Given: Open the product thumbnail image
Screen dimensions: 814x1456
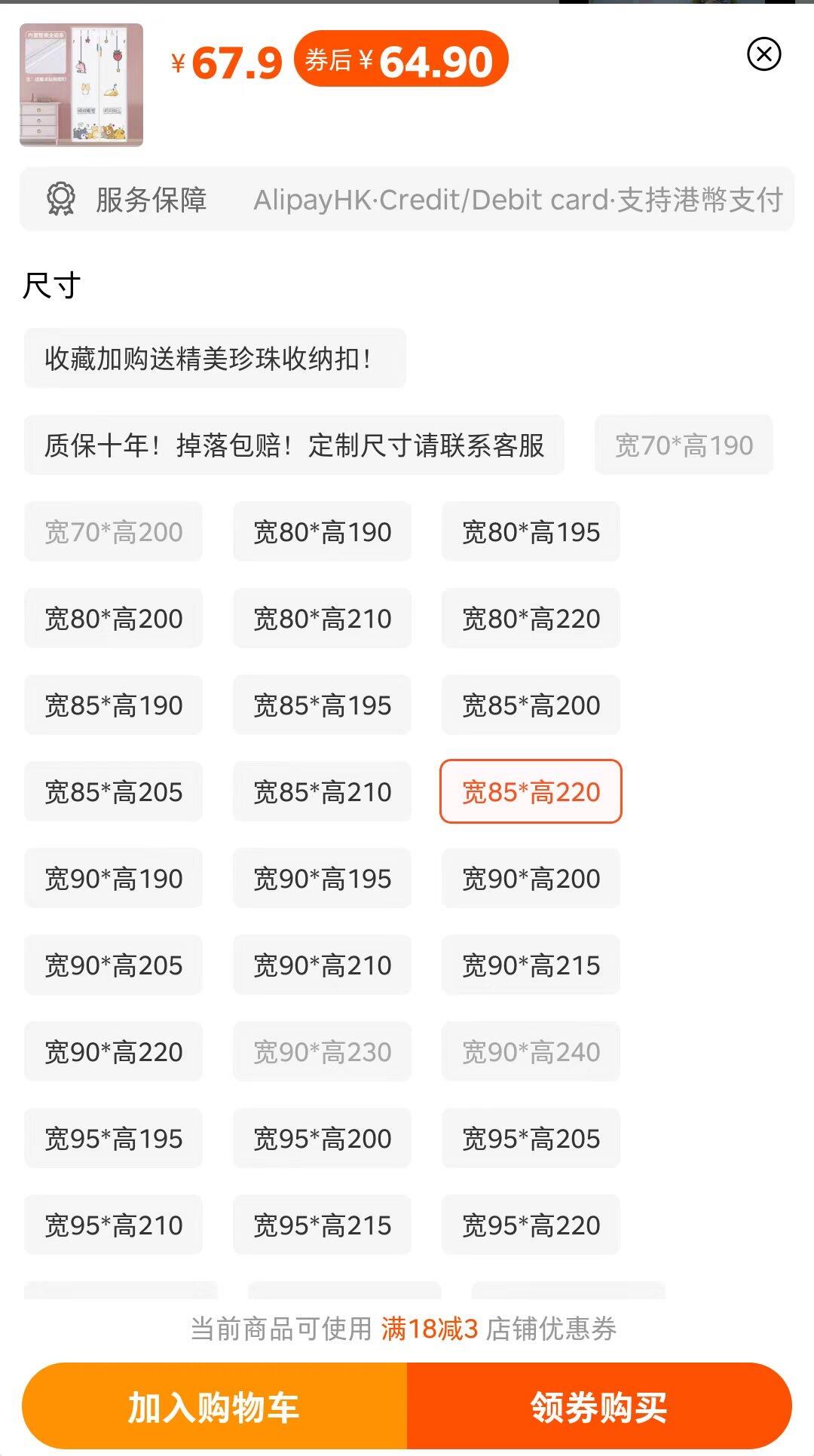Looking at the screenshot, I should (x=81, y=85).
